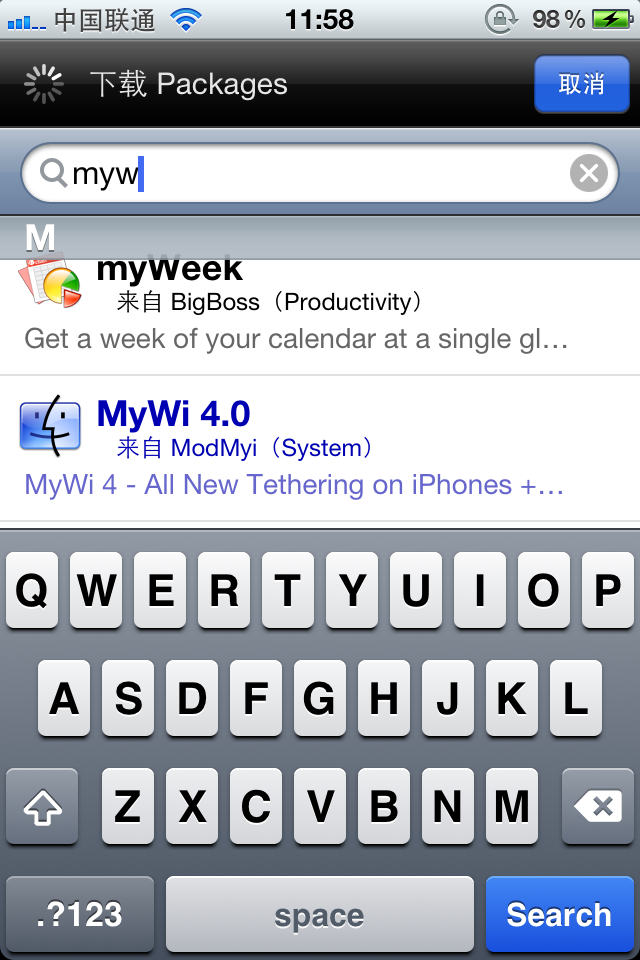Image resolution: width=640 pixels, height=960 pixels.
Task: Delete a character with backspace key
Action: tap(598, 807)
